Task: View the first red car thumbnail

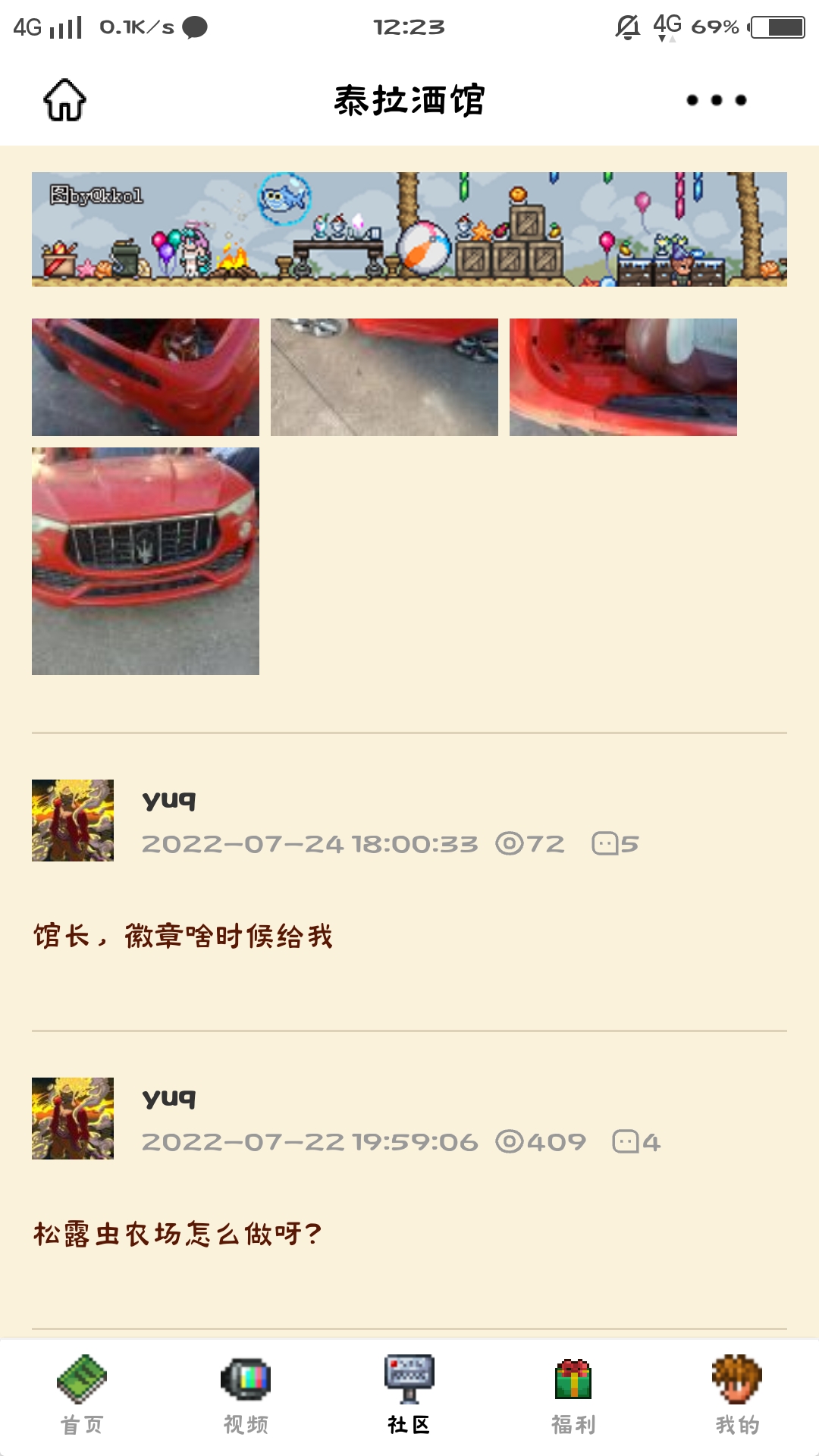Action: click(146, 377)
